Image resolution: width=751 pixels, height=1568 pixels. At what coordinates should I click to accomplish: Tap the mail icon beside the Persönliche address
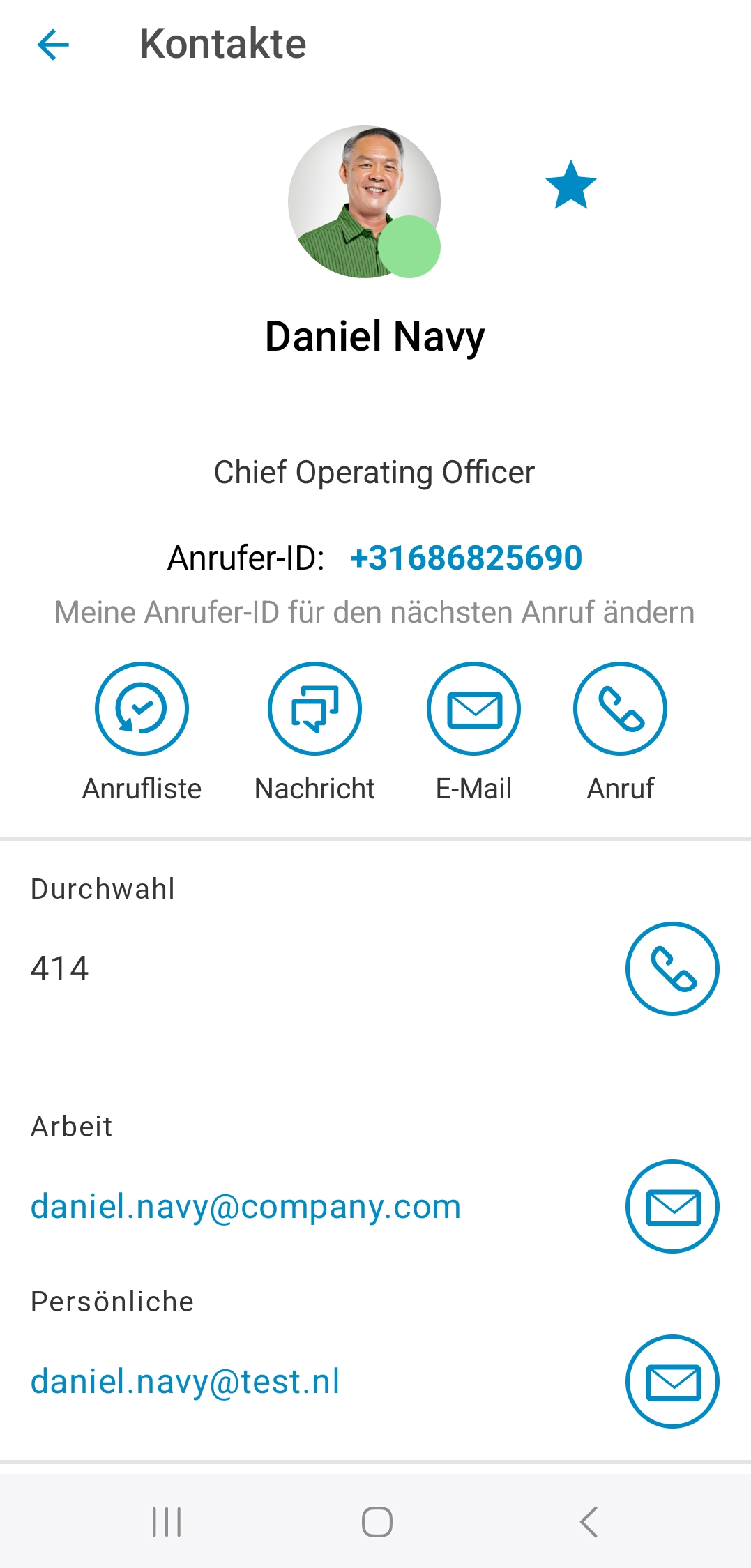pos(672,1381)
